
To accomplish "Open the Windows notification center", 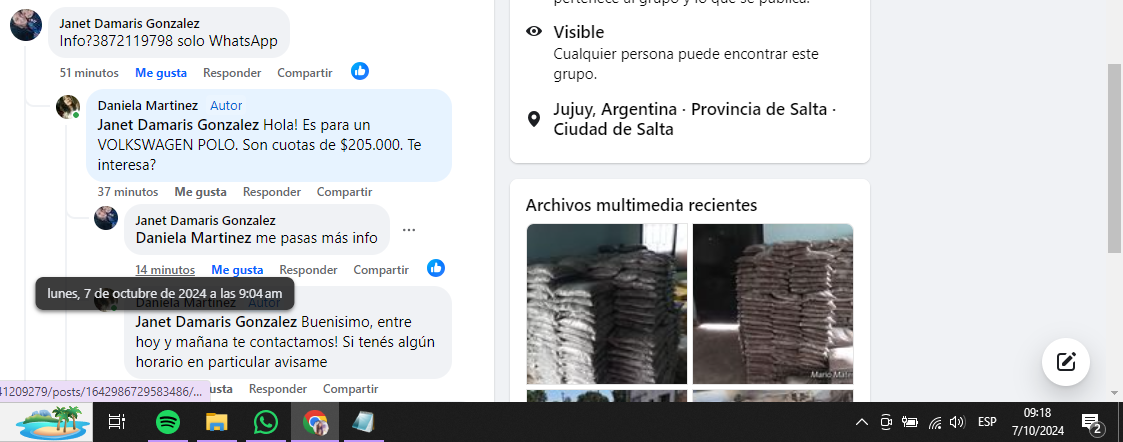I will click(x=1092, y=422).
